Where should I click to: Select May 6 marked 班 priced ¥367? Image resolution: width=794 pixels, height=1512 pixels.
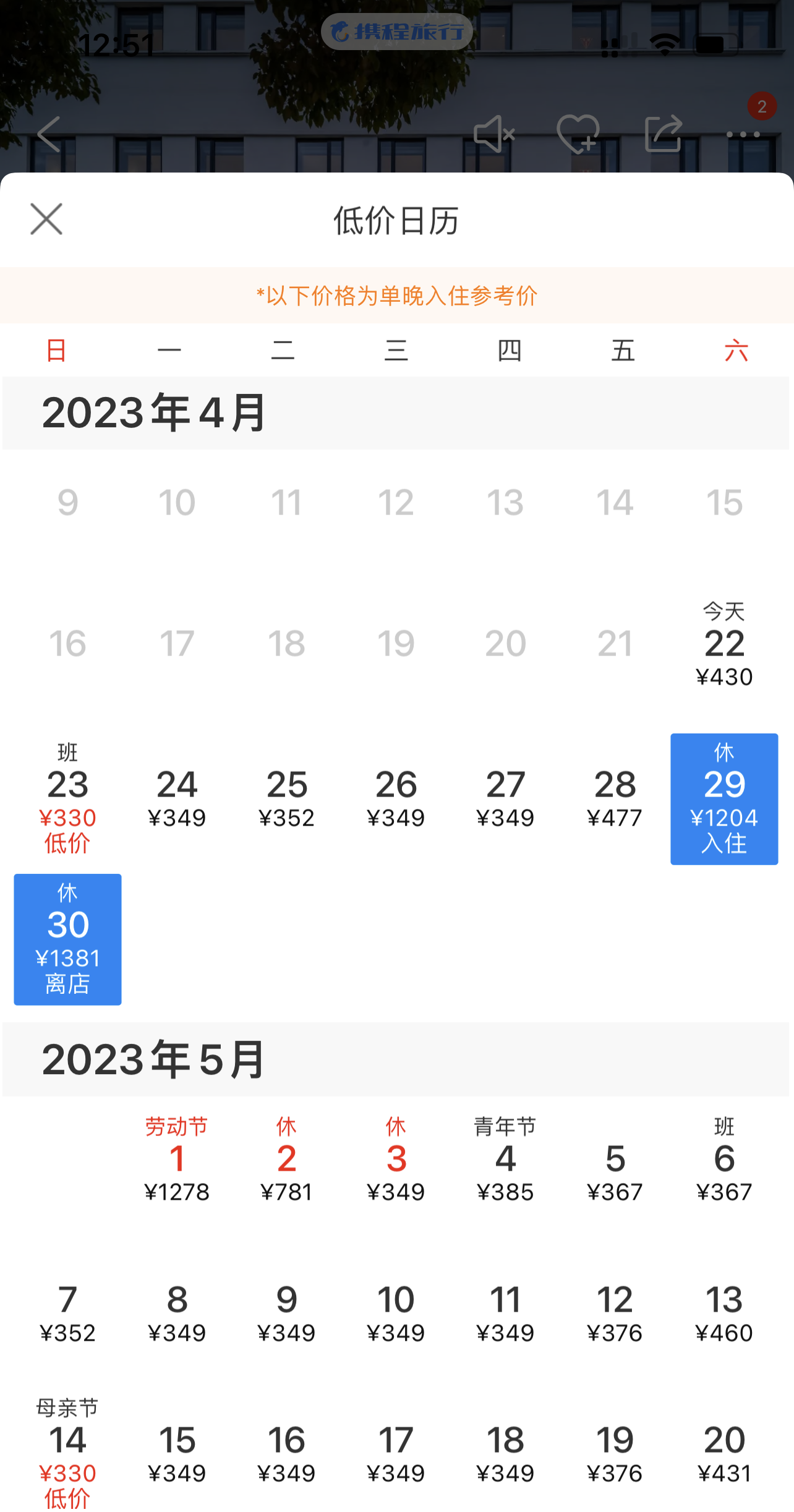[x=725, y=1163]
